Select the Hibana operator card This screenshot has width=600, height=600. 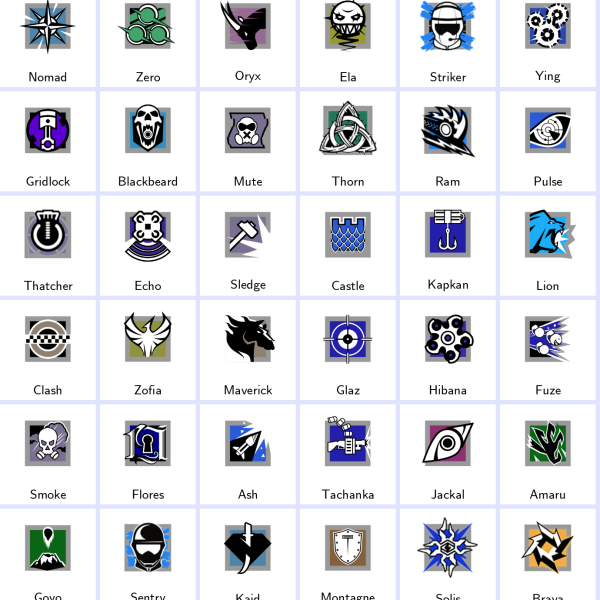tap(448, 348)
